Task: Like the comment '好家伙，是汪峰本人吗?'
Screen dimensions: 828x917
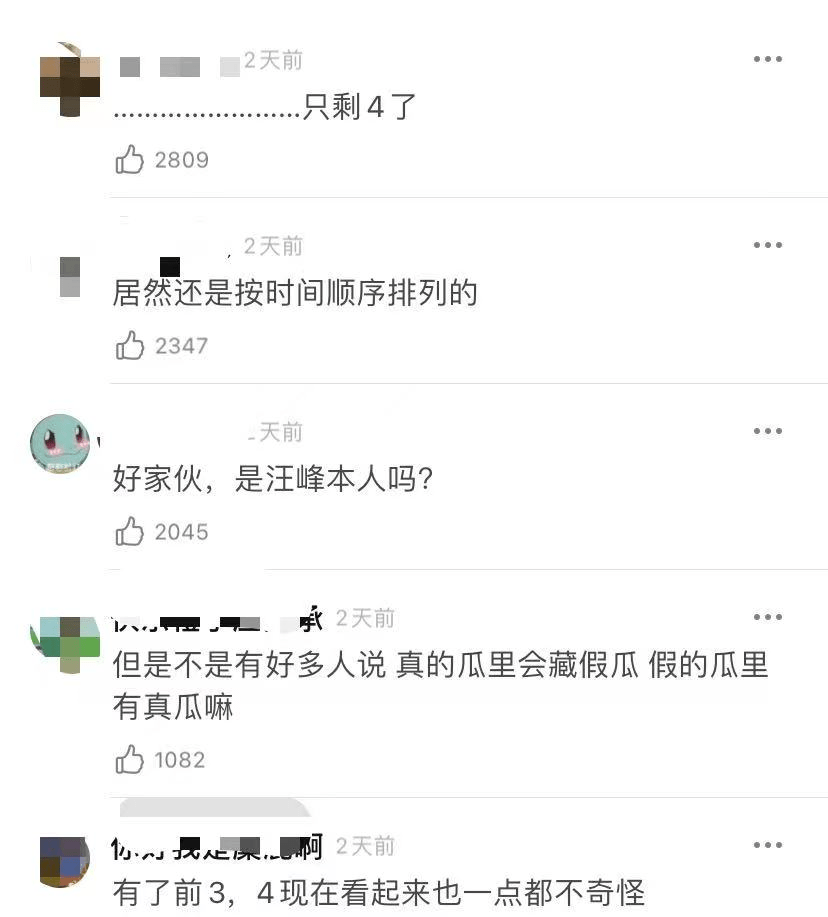Action: pyautogui.click(x=130, y=531)
